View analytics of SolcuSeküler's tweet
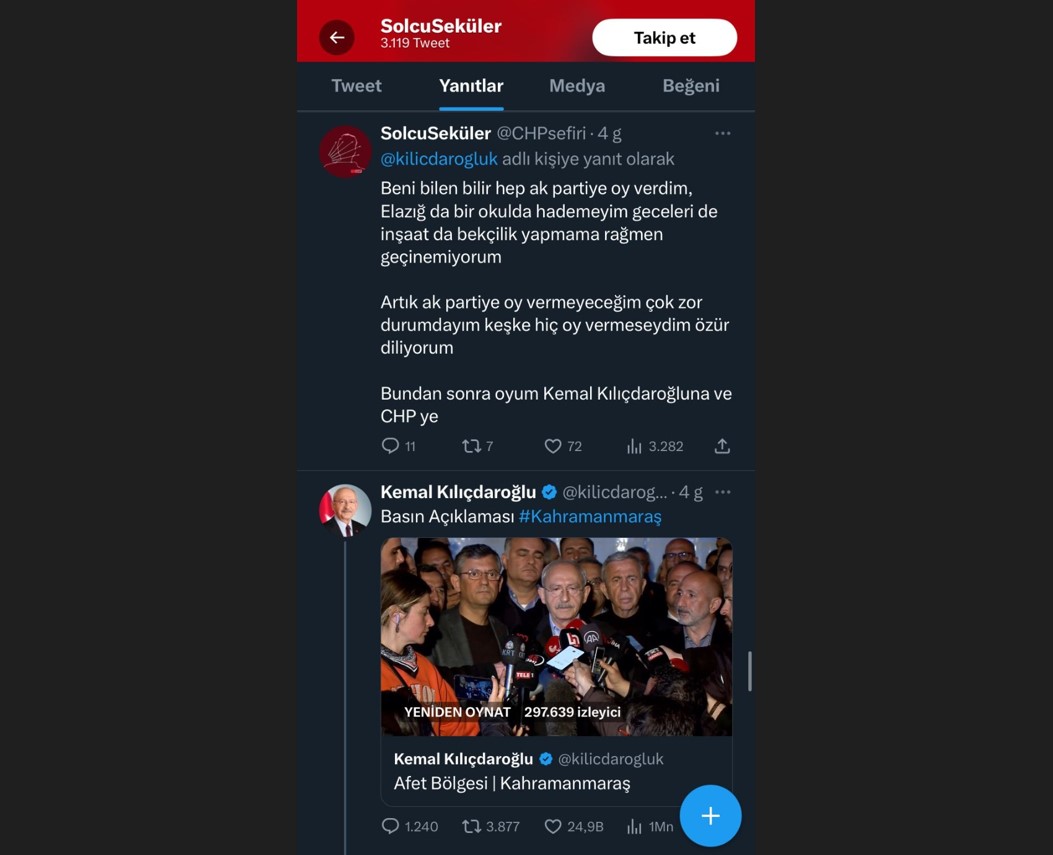The height and width of the screenshot is (855, 1053). pos(634,446)
